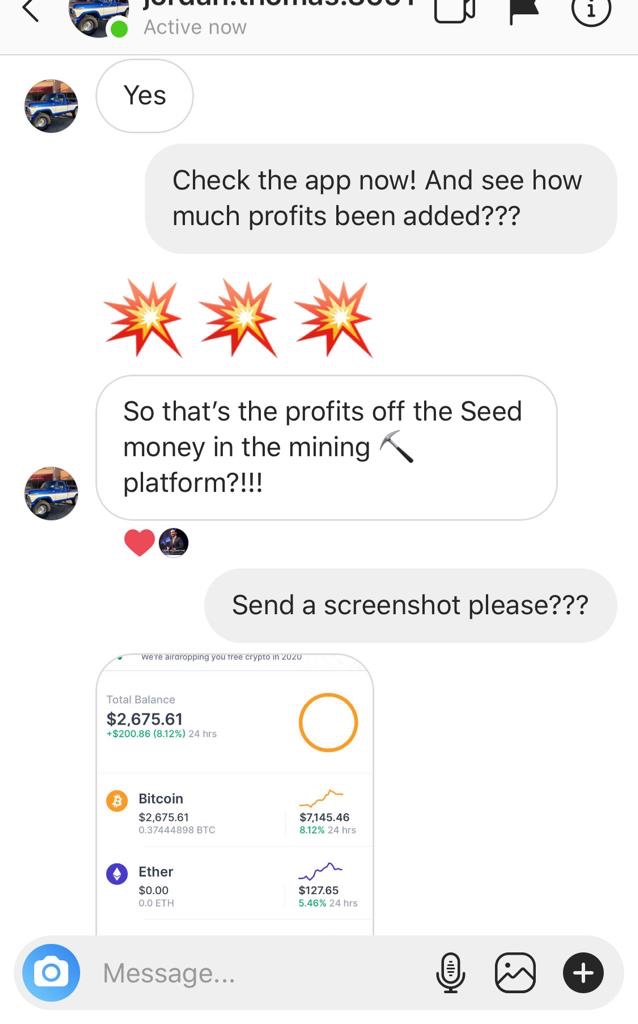Record a voice message
This screenshot has height=1024, width=638.
click(451, 972)
